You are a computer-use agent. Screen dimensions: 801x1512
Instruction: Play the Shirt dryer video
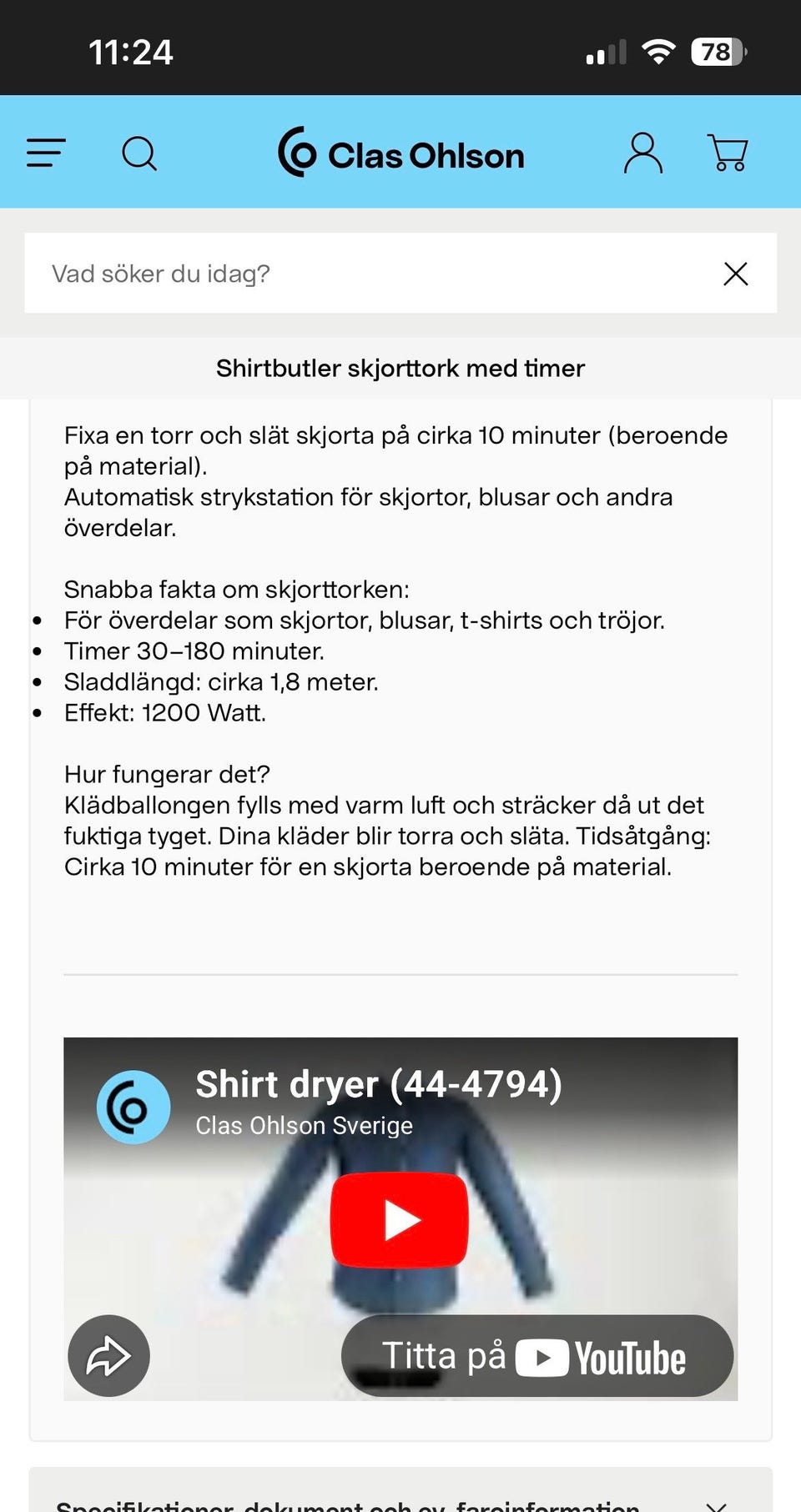point(399,1218)
